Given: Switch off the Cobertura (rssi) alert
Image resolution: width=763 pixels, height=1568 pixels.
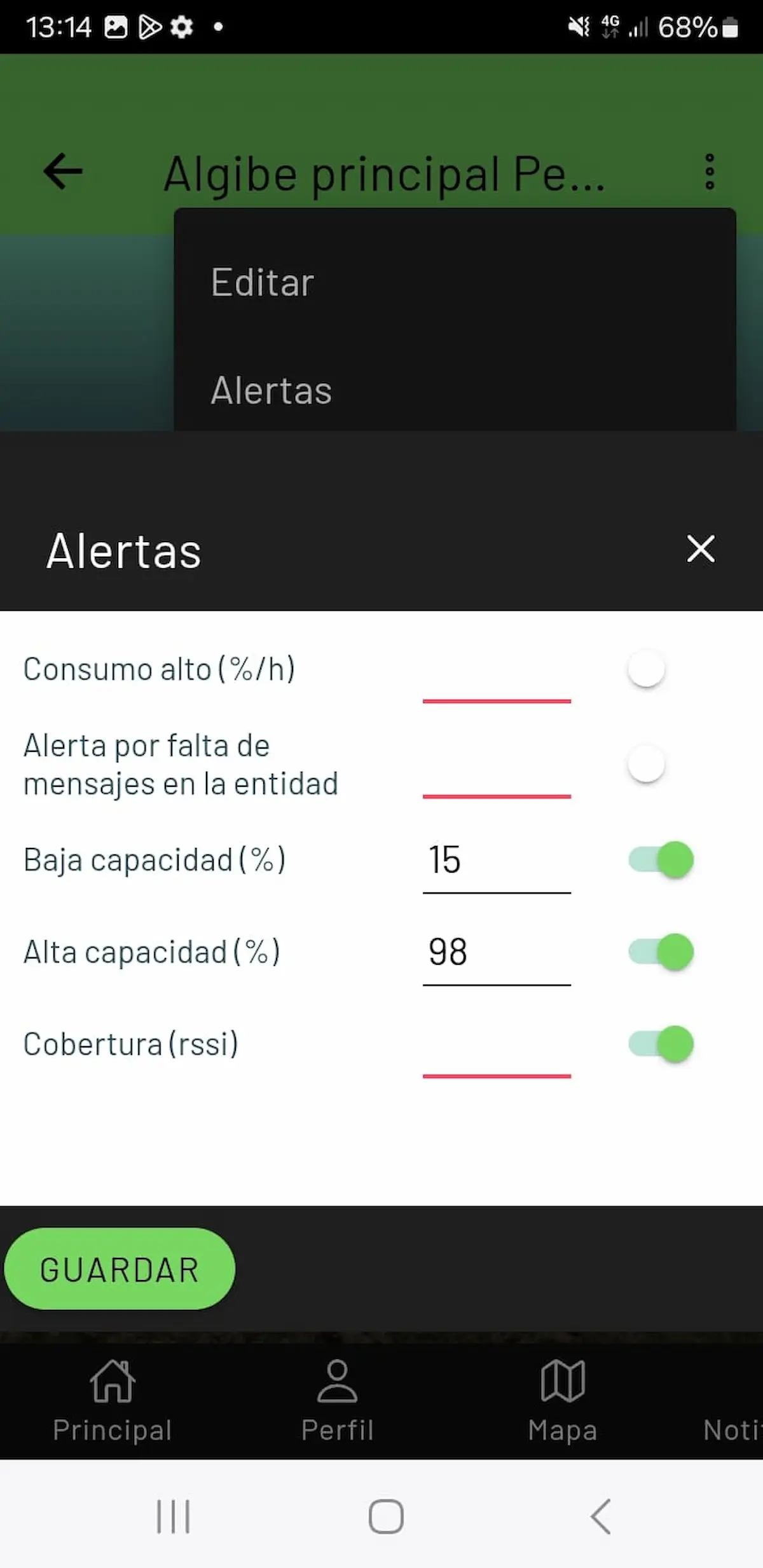Looking at the screenshot, I should (x=661, y=1044).
